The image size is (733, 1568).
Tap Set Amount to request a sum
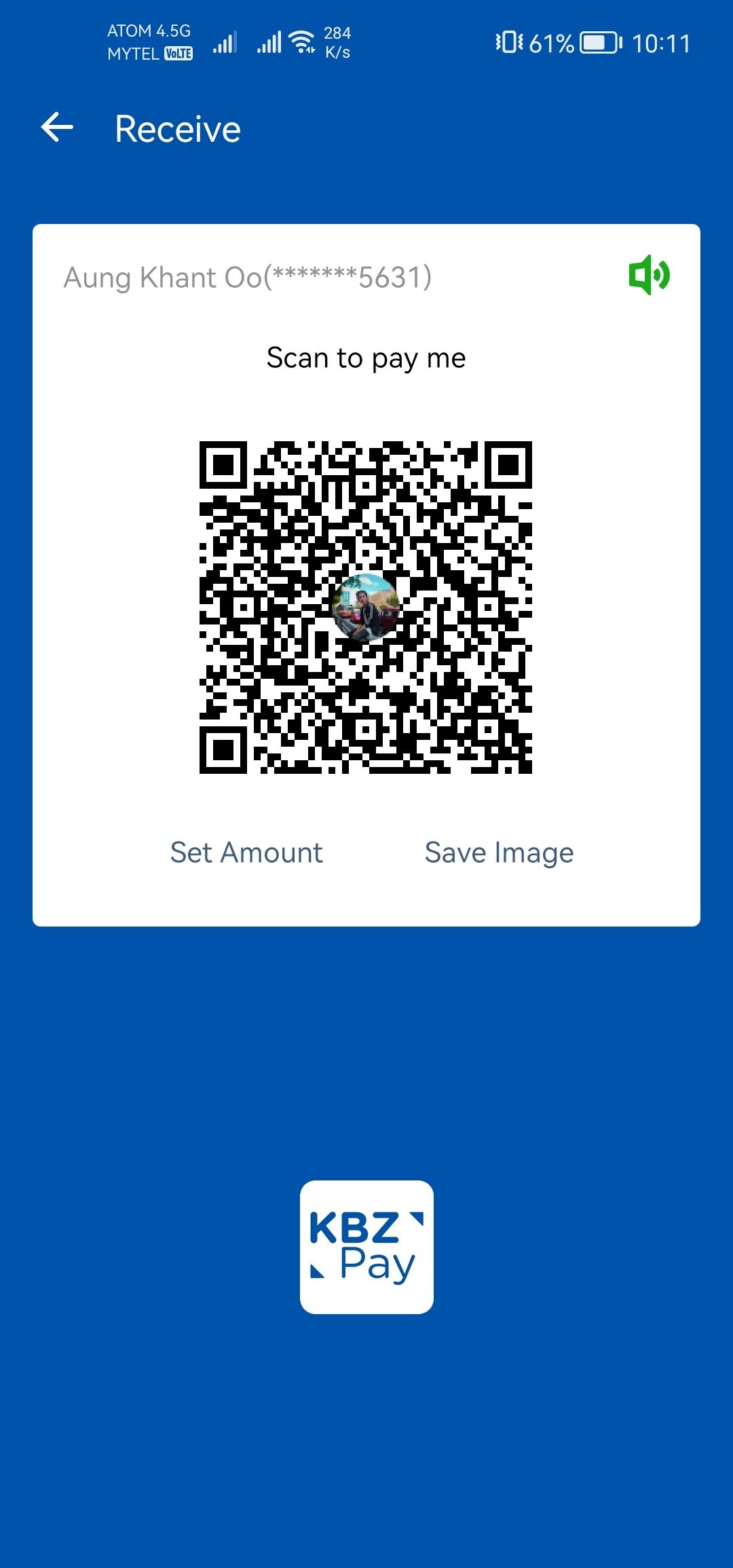coord(246,853)
